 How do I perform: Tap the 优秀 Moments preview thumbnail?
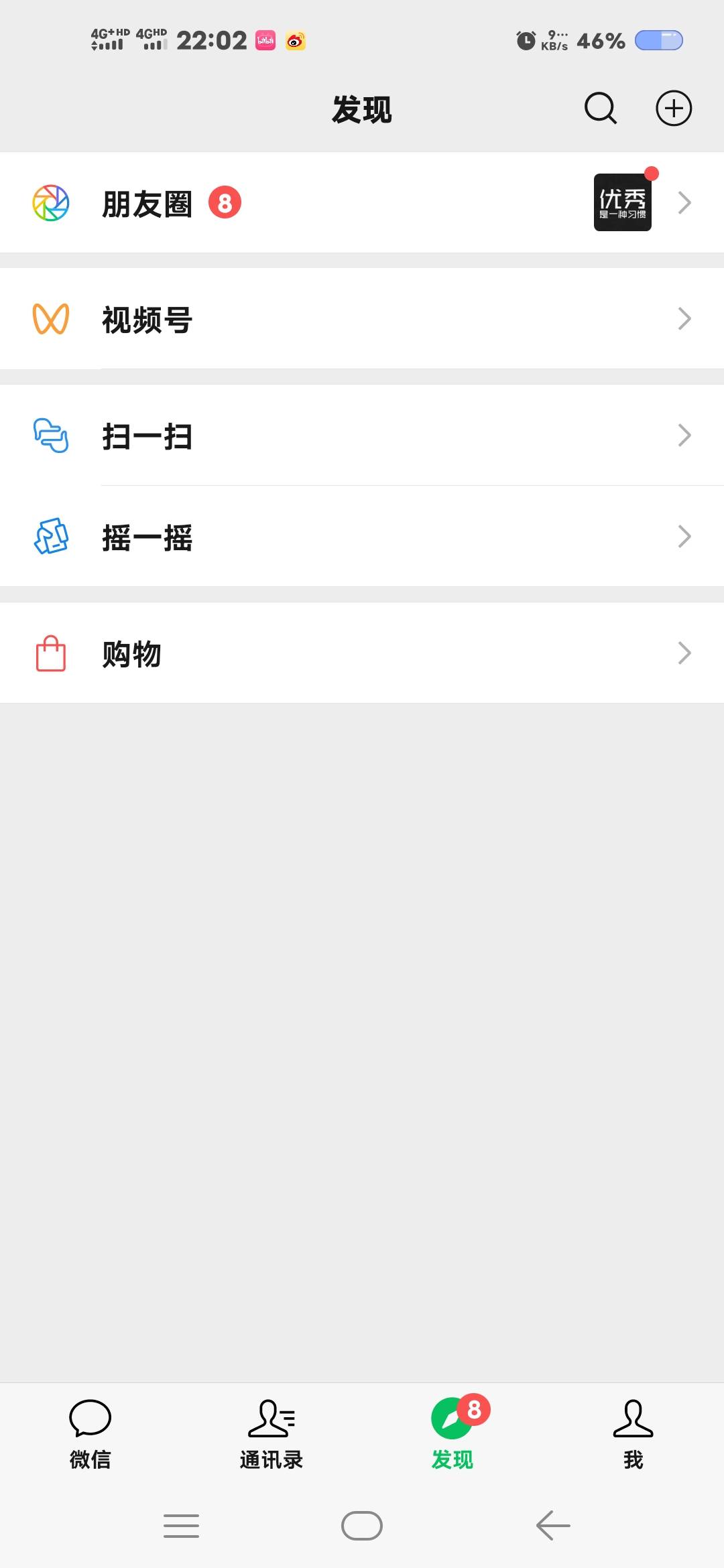[x=622, y=202]
